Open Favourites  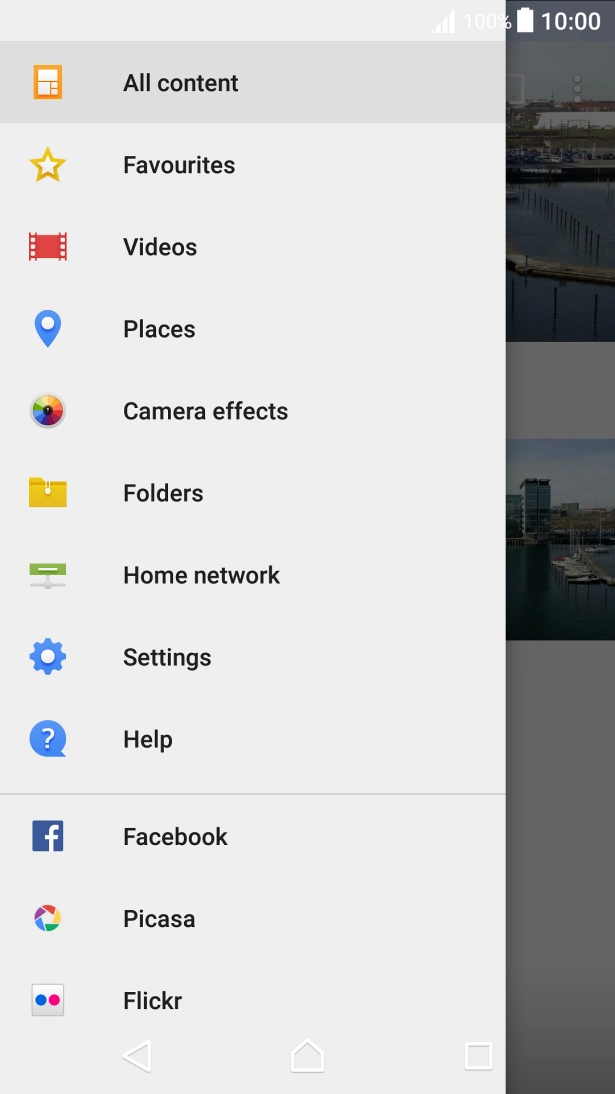[x=179, y=165]
